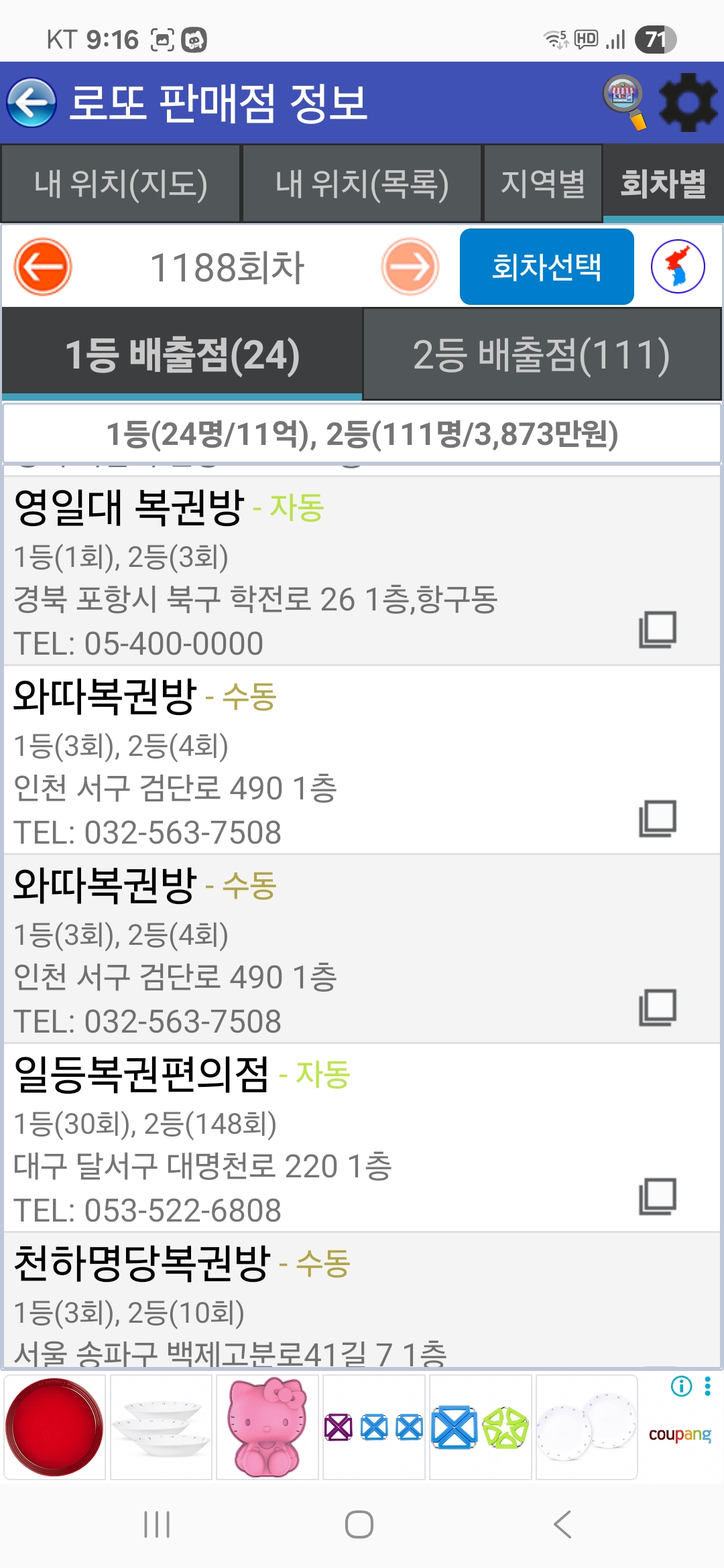Go back using the header arrow
The width and height of the screenshot is (724, 1568).
coord(32,103)
